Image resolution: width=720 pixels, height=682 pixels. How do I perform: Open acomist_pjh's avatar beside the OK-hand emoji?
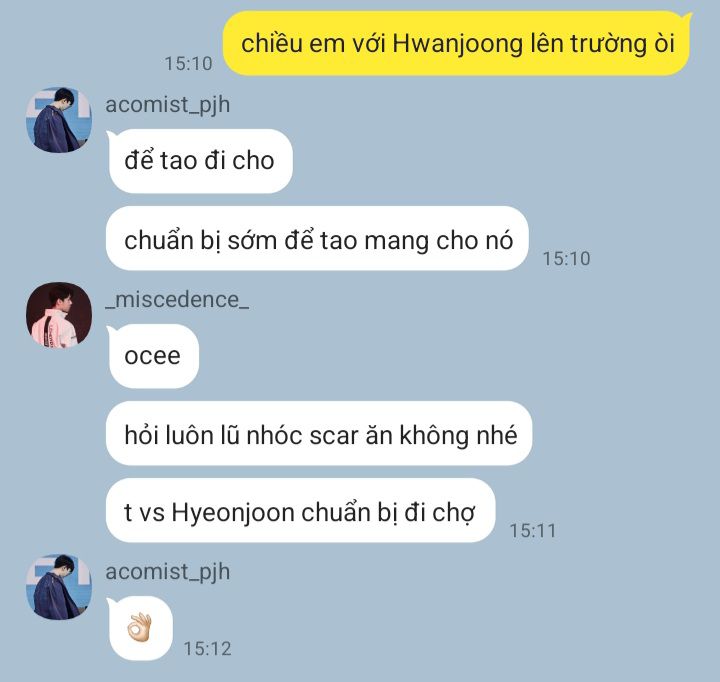coord(58,587)
